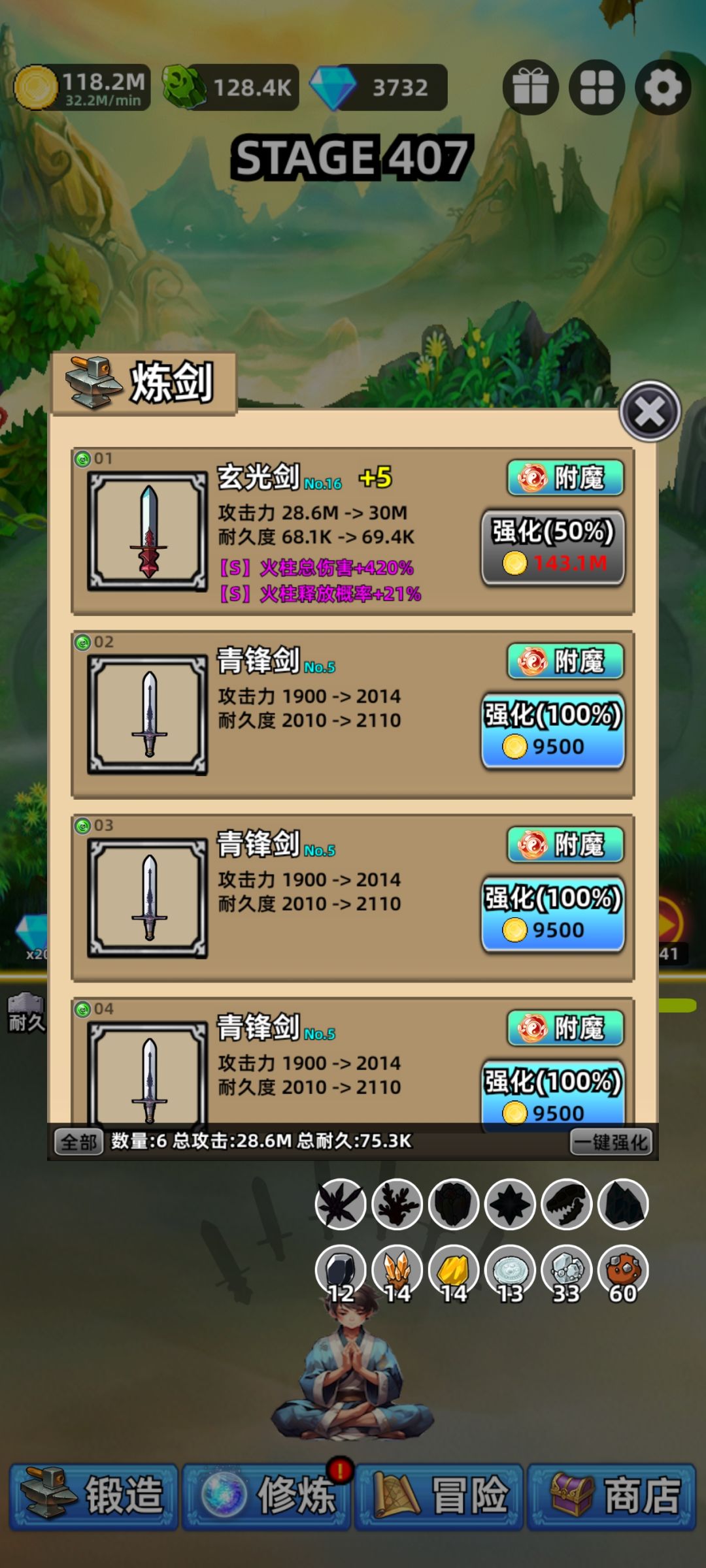Switch to the 修炼 tab
Screen dimensions: 706x1568
point(267,1497)
